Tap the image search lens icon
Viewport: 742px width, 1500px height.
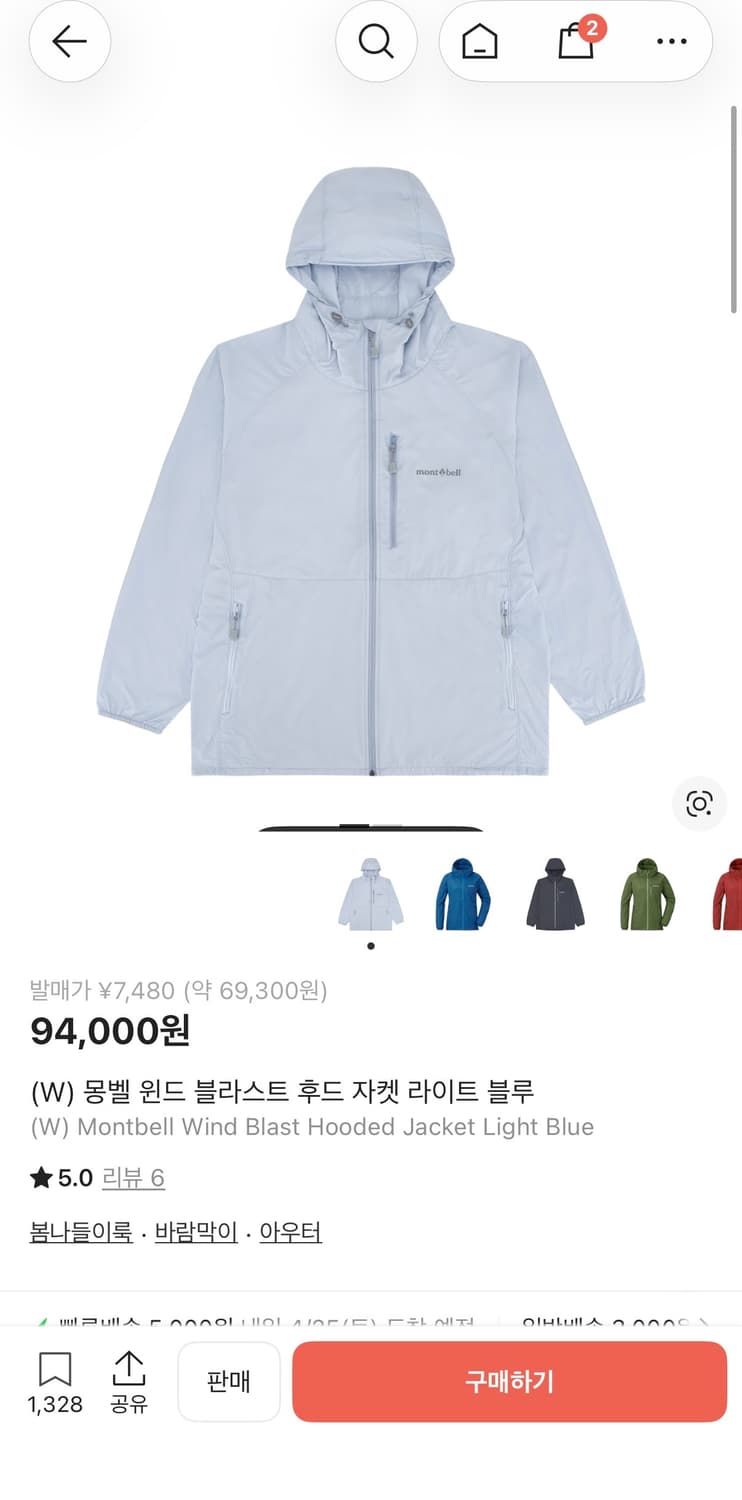click(x=699, y=804)
